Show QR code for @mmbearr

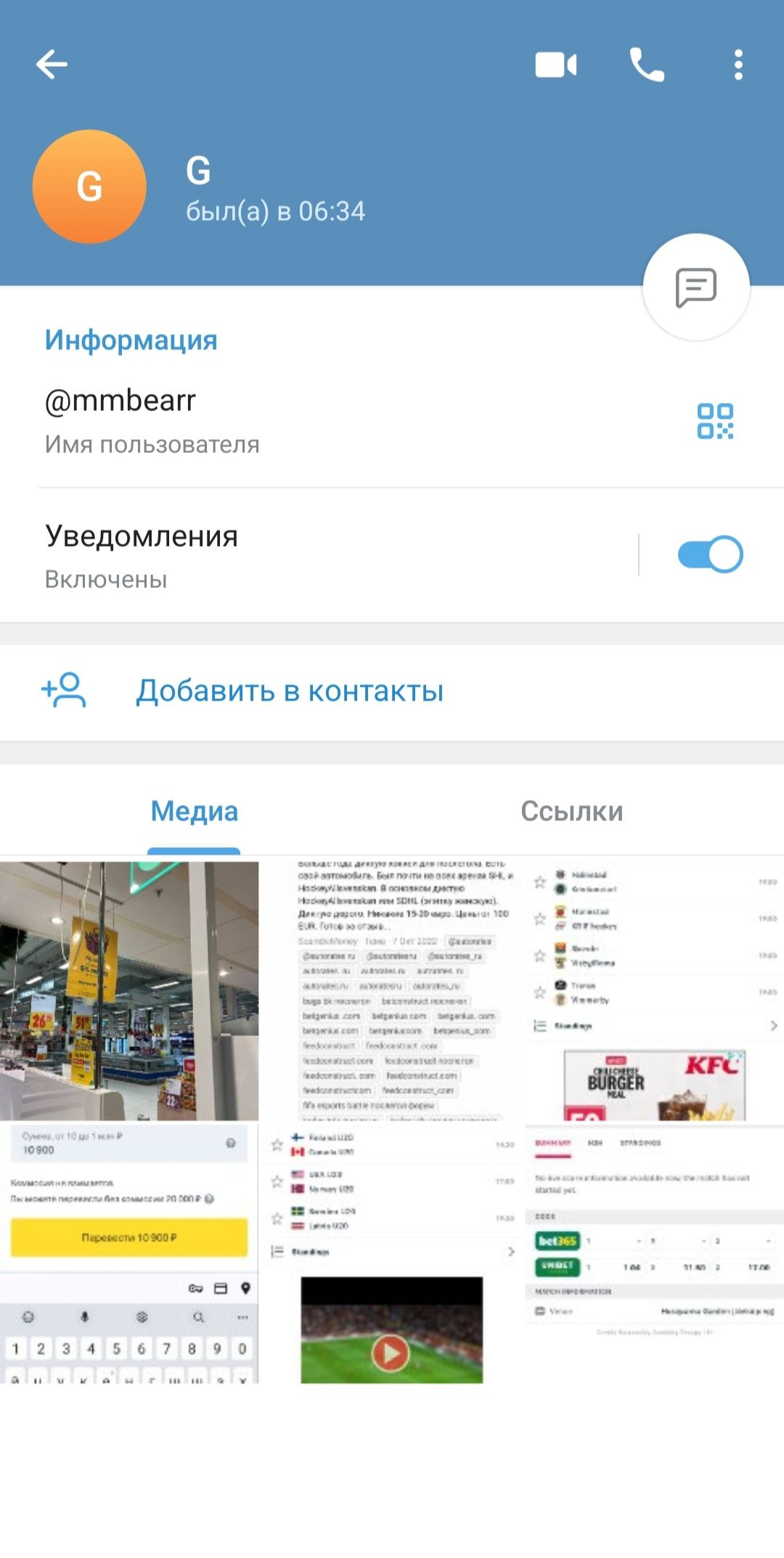pos(715,421)
